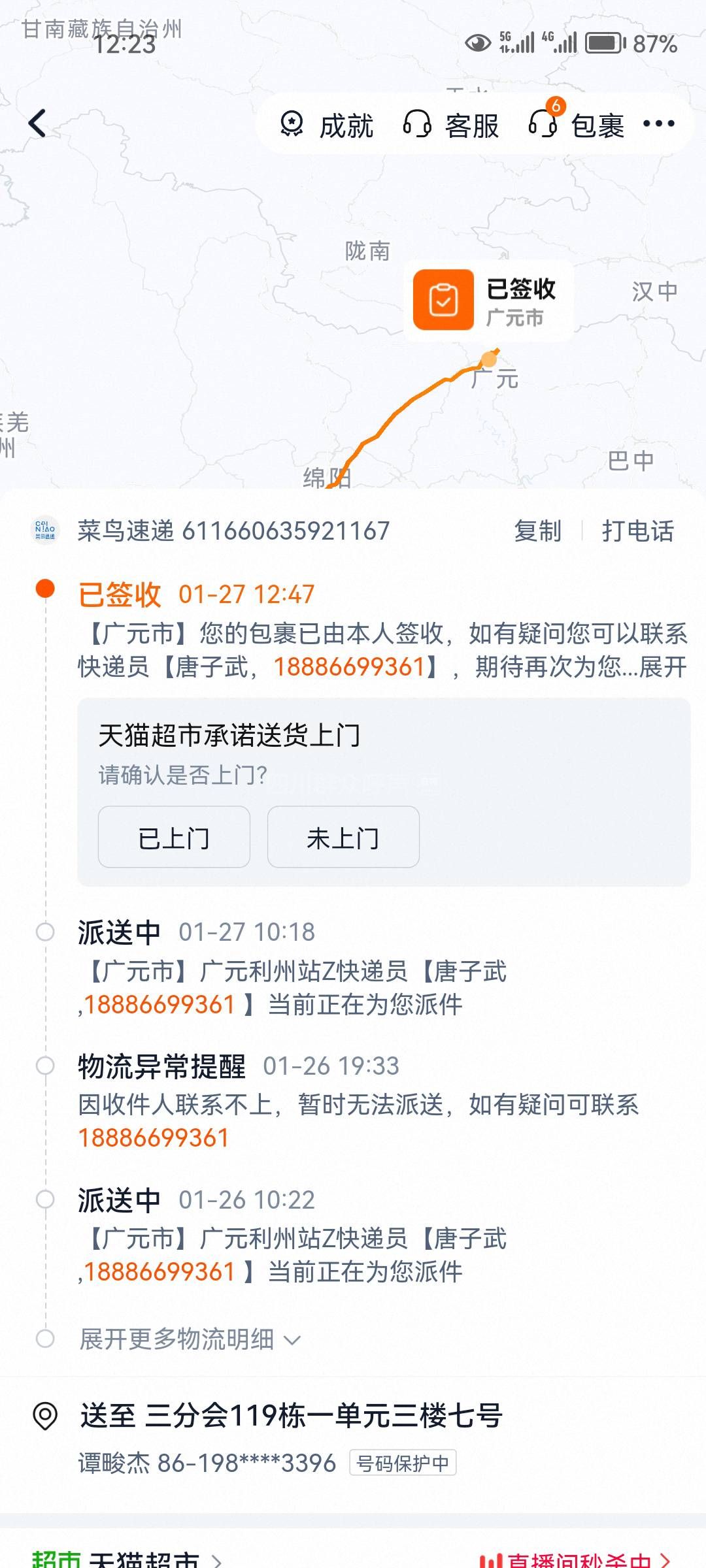Open the 包裹 packages list
Image resolution: width=706 pixels, height=1568 pixels.
pos(578,125)
